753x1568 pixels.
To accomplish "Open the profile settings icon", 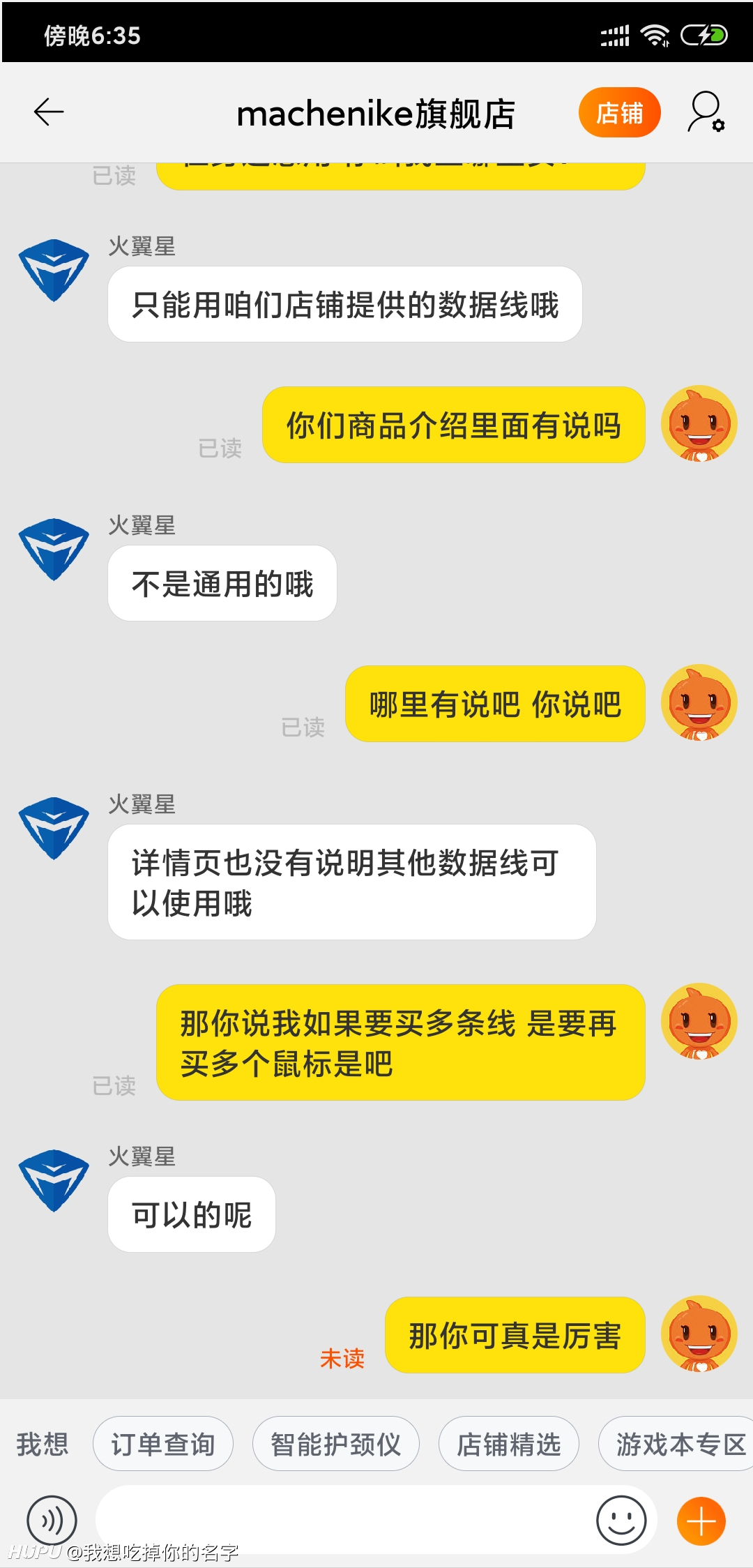I will (x=706, y=112).
